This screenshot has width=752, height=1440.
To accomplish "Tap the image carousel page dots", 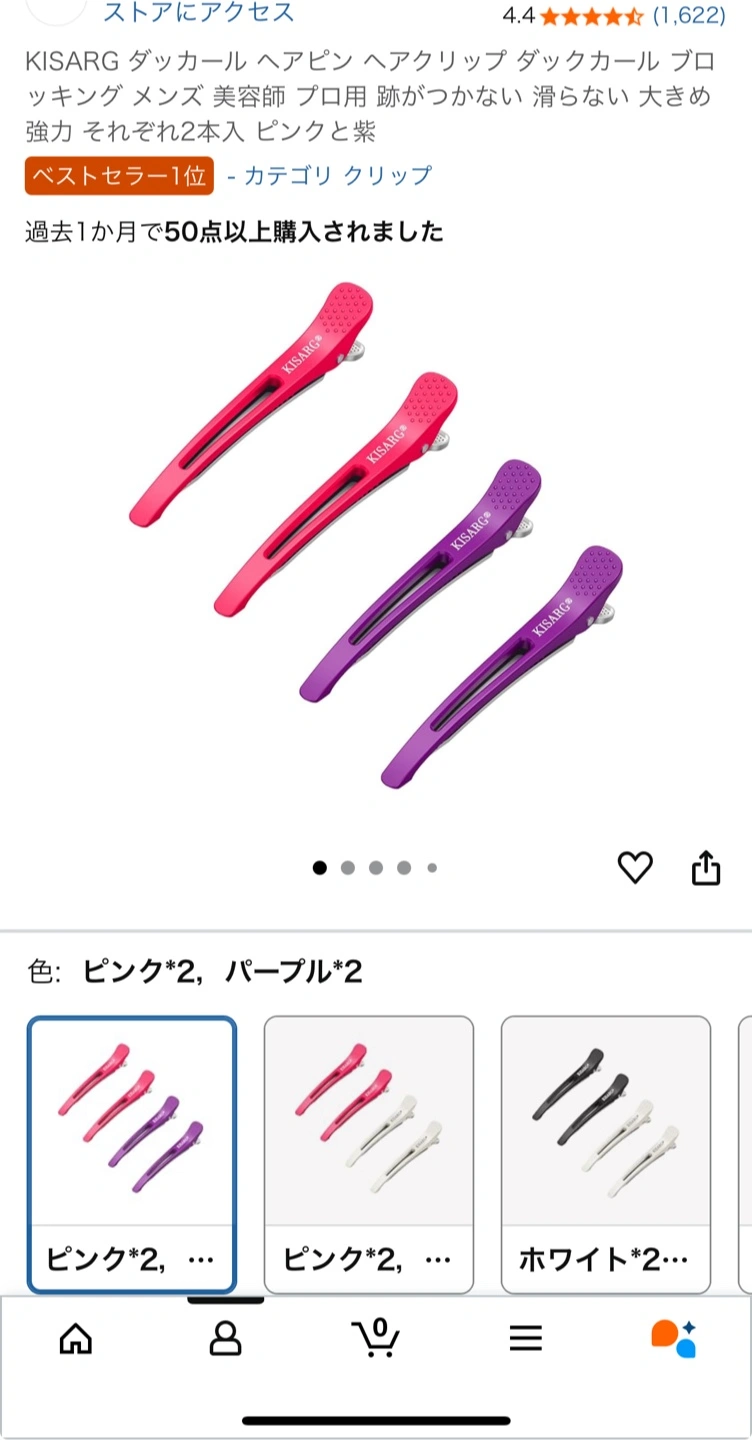I will pos(376,868).
